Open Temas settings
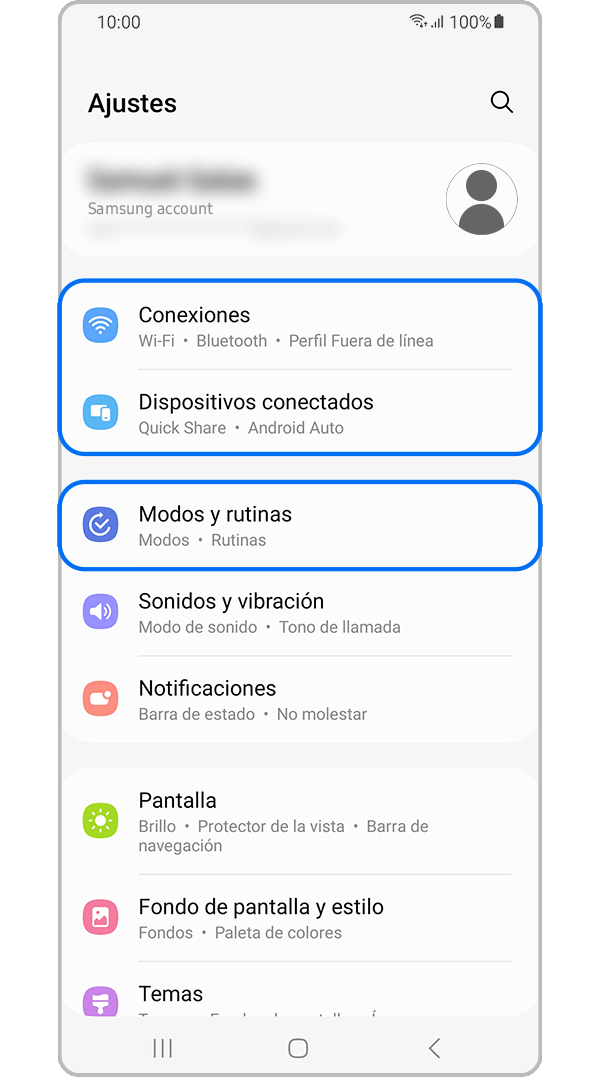 pos(300,995)
